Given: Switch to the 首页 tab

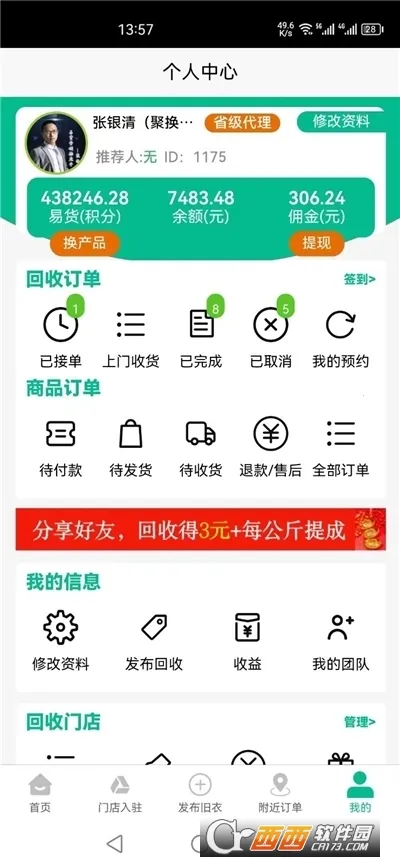Looking at the screenshot, I should pyautogui.click(x=40, y=792).
